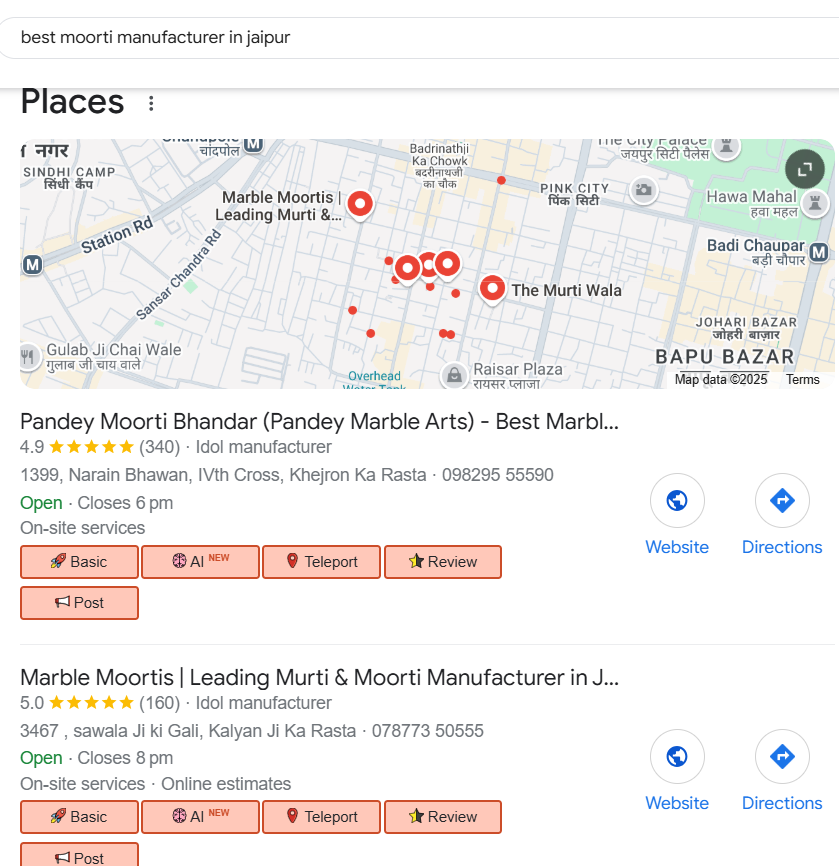This screenshot has width=839, height=866.
Task: Open map Terms link
Action: click(x=802, y=379)
